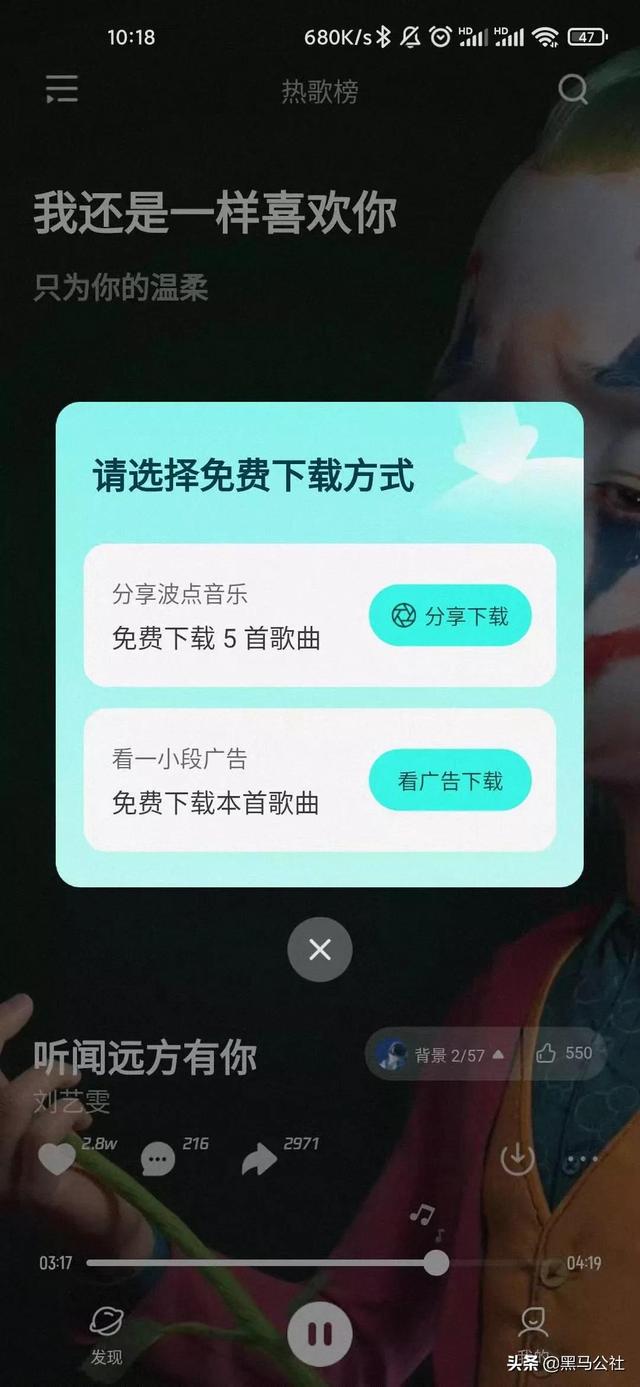Image resolution: width=640 pixels, height=1387 pixels.
Task: Open the three-dot overflow menu
Action: tap(582, 1160)
